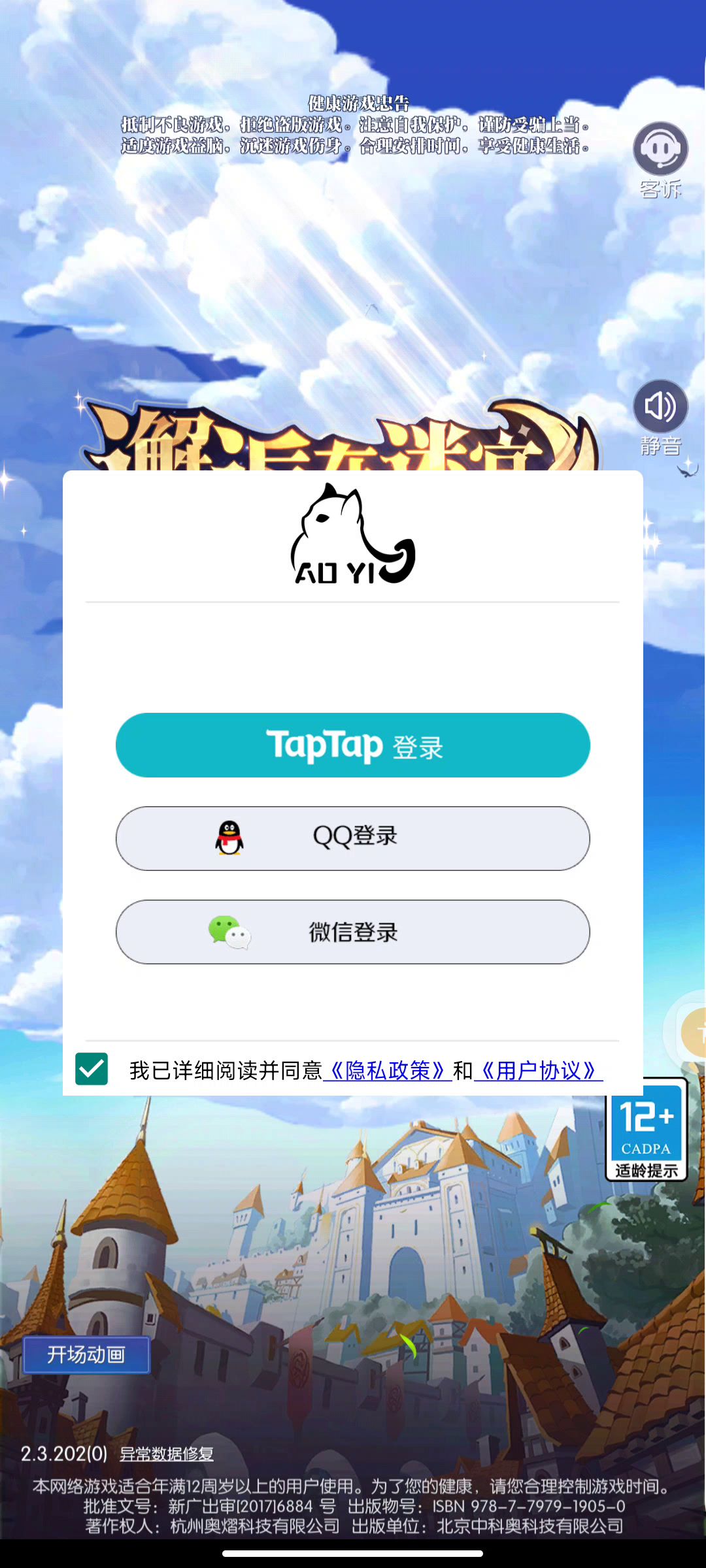Viewport: 706px width, 1568px height.
Task: Play the 开场动画 opening animation
Action: [86, 1354]
